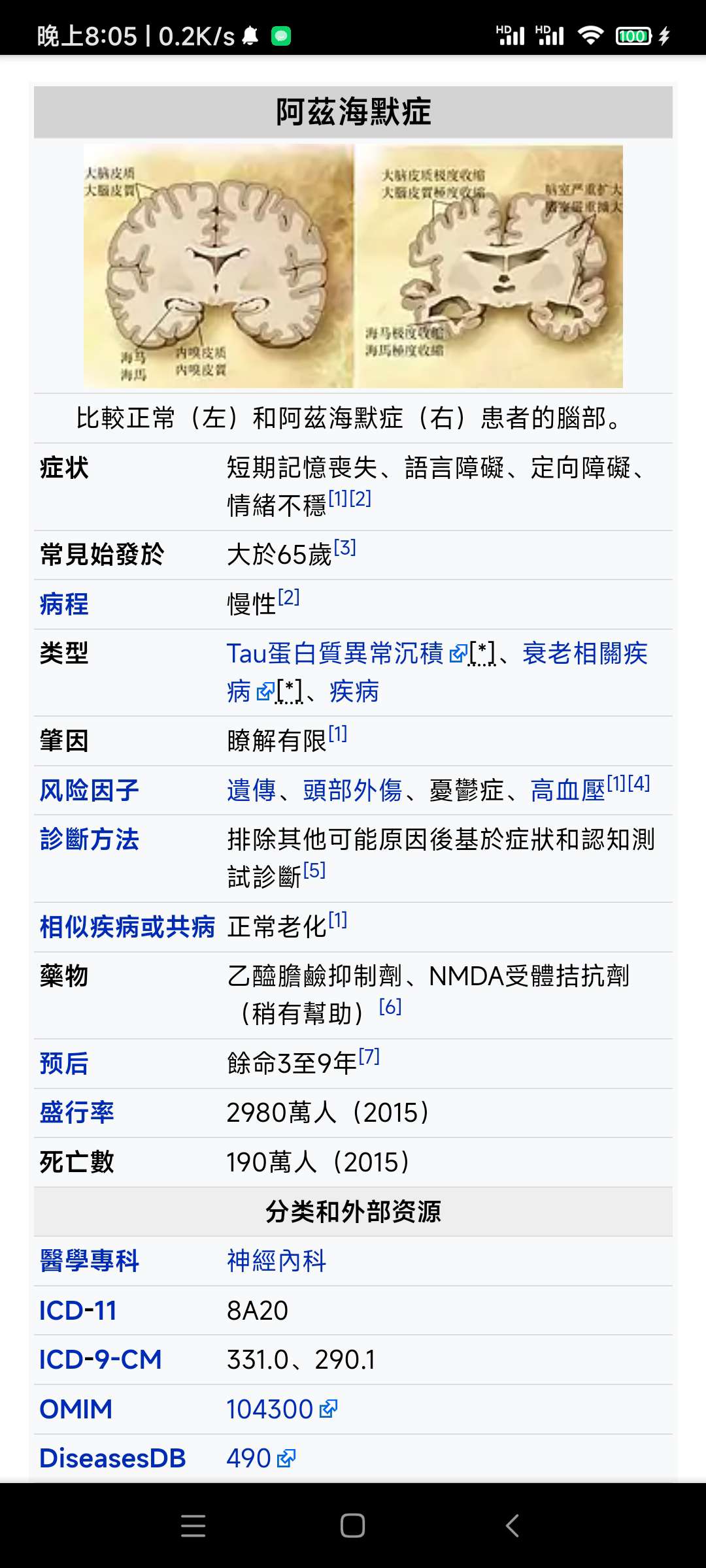Open the 遺傳 risk factor link
This screenshot has height=1568, width=706.
(x=252, y=791)
